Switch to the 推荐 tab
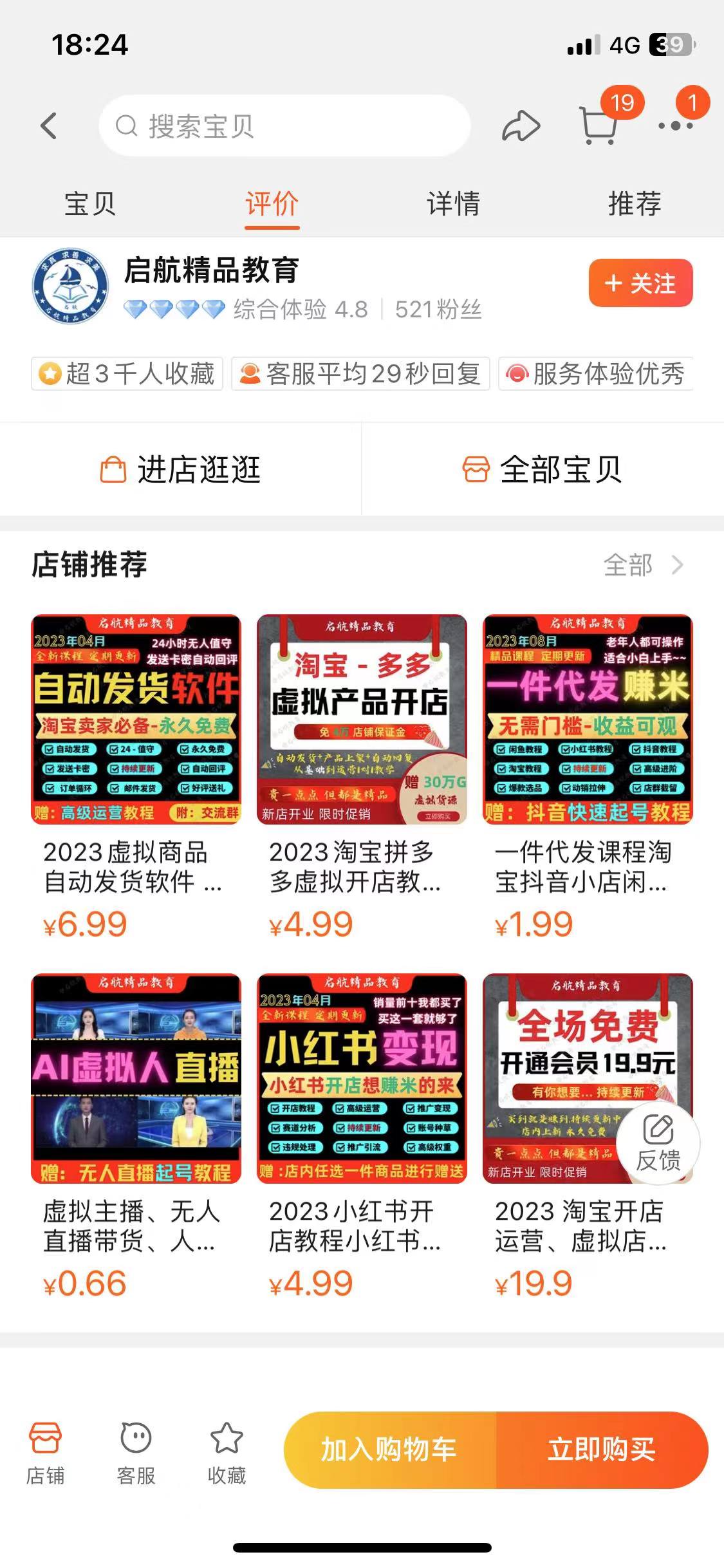This screenshot has height=1568, width=724. [633, 205]
